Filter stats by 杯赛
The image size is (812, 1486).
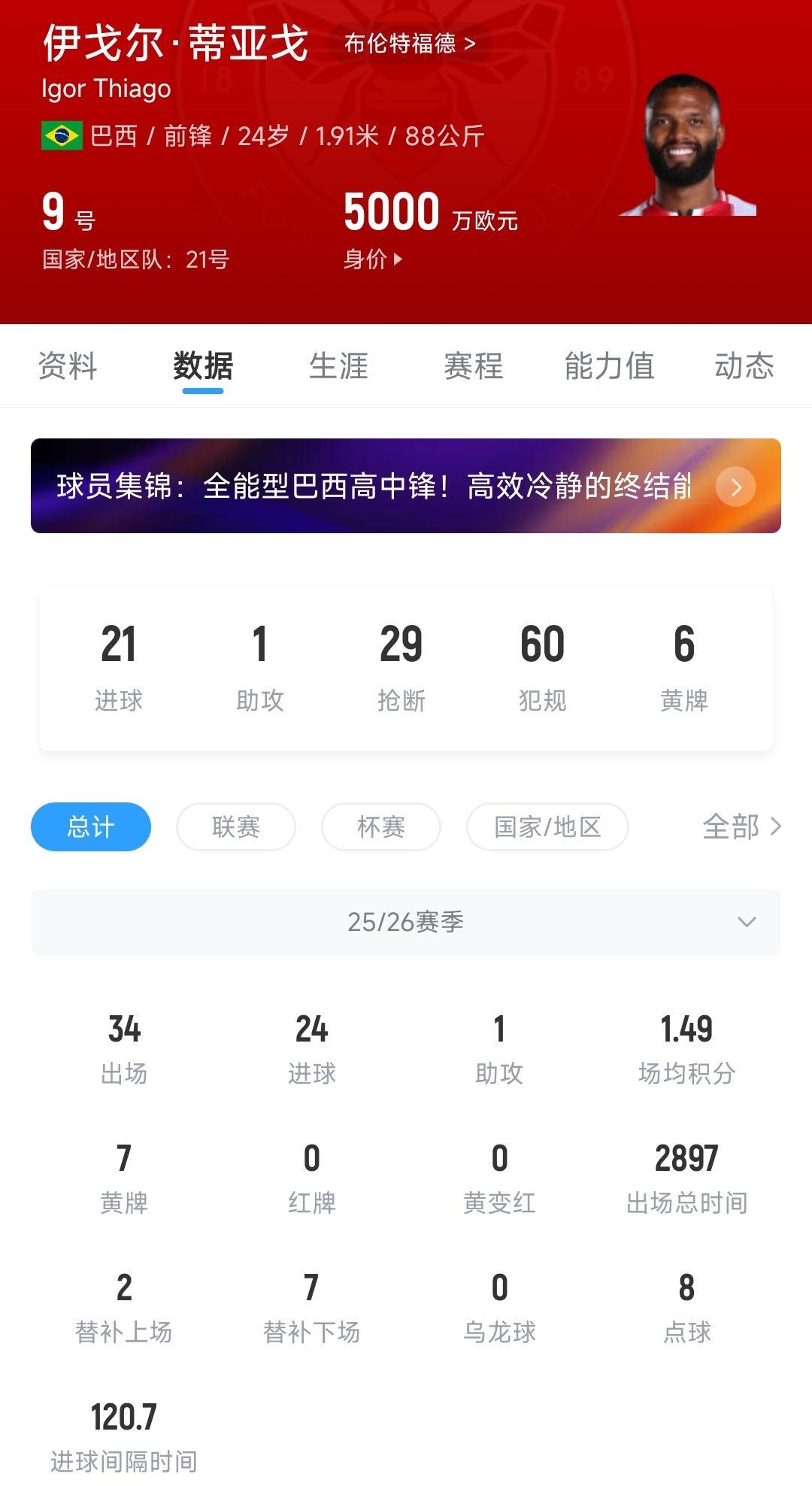click(x=381, y=826)
